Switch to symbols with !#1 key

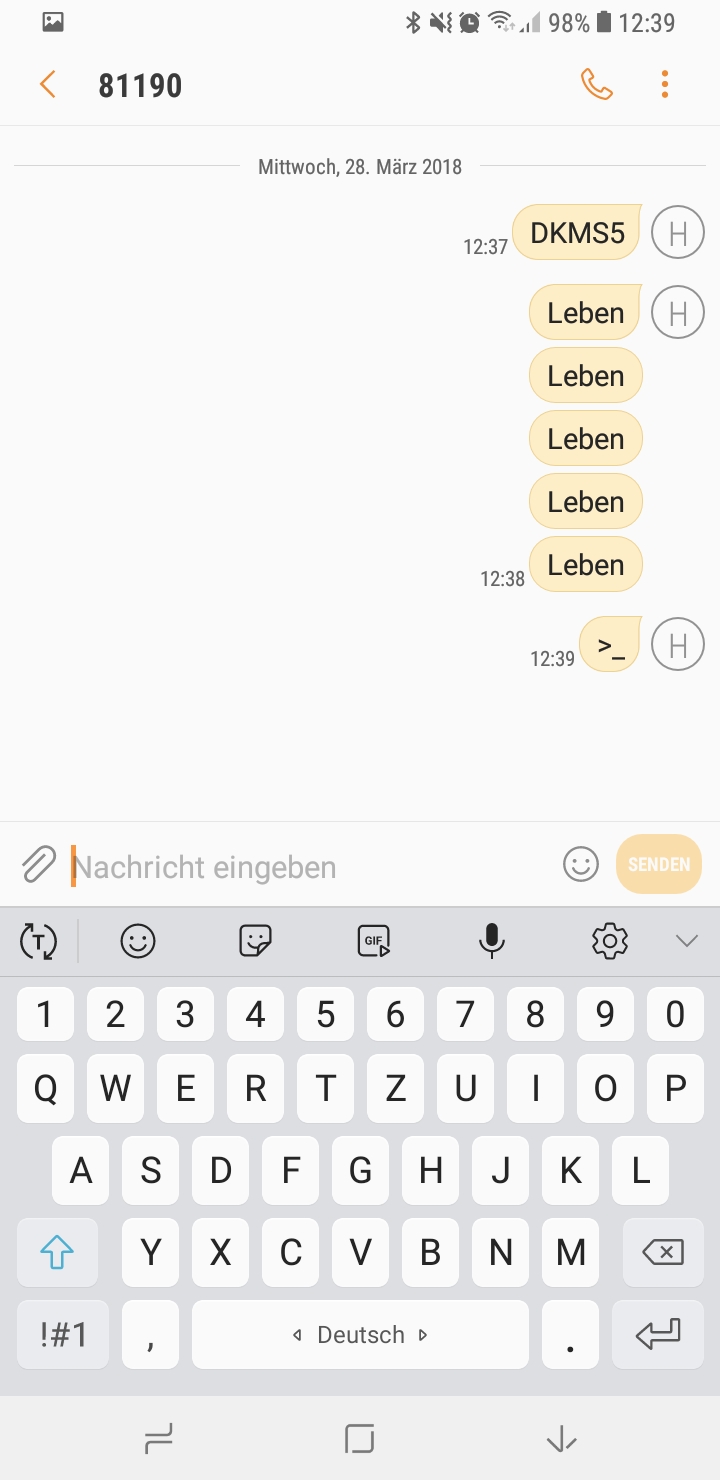pos(64,1334)
